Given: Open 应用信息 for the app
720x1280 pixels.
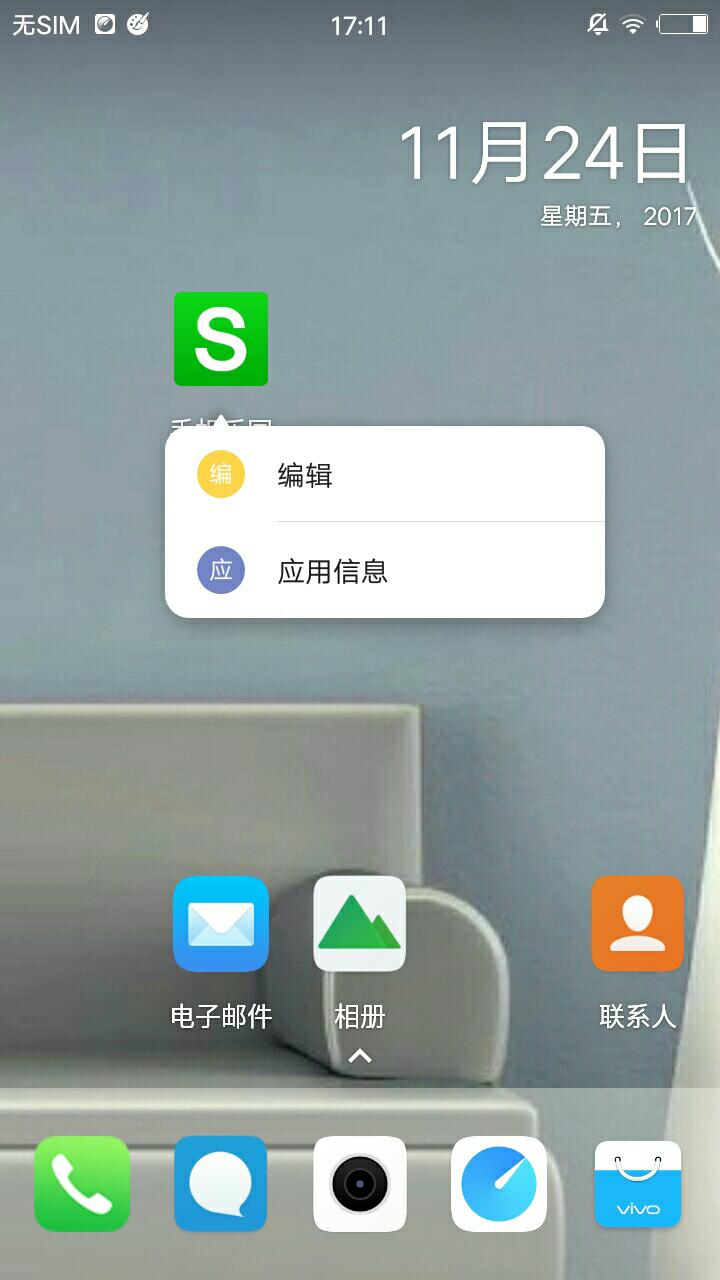Looking at the screenshot, I should 385,571.
